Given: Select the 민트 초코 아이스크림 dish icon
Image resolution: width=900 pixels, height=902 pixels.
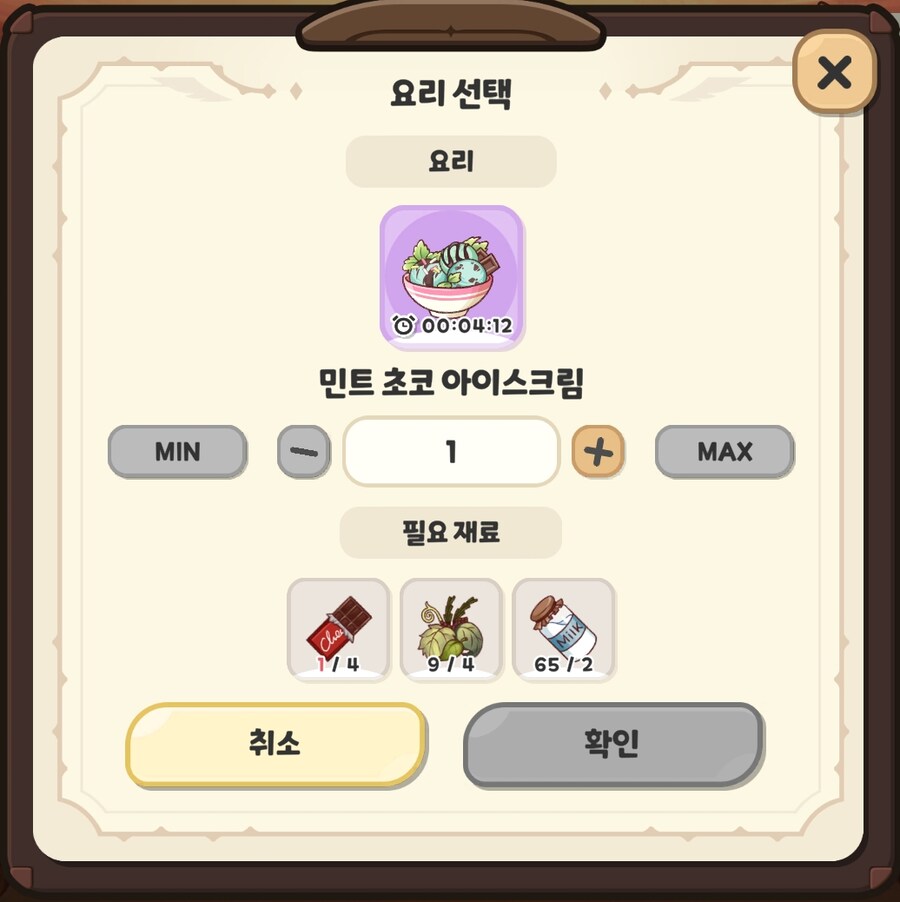Looking at the screenshot, I should 450,270.
